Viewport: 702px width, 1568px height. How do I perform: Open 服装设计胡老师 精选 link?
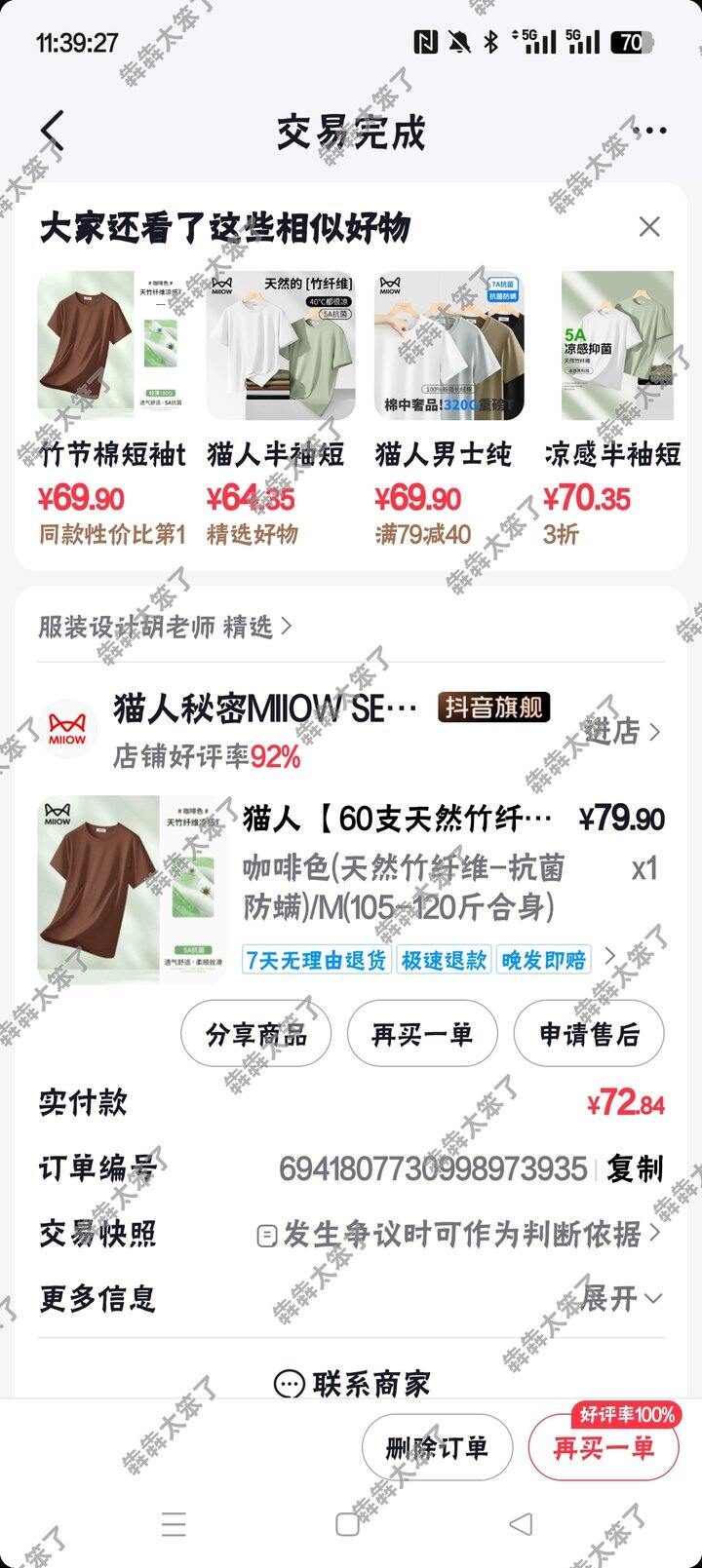pyautogui.click(x=164, y=627)
